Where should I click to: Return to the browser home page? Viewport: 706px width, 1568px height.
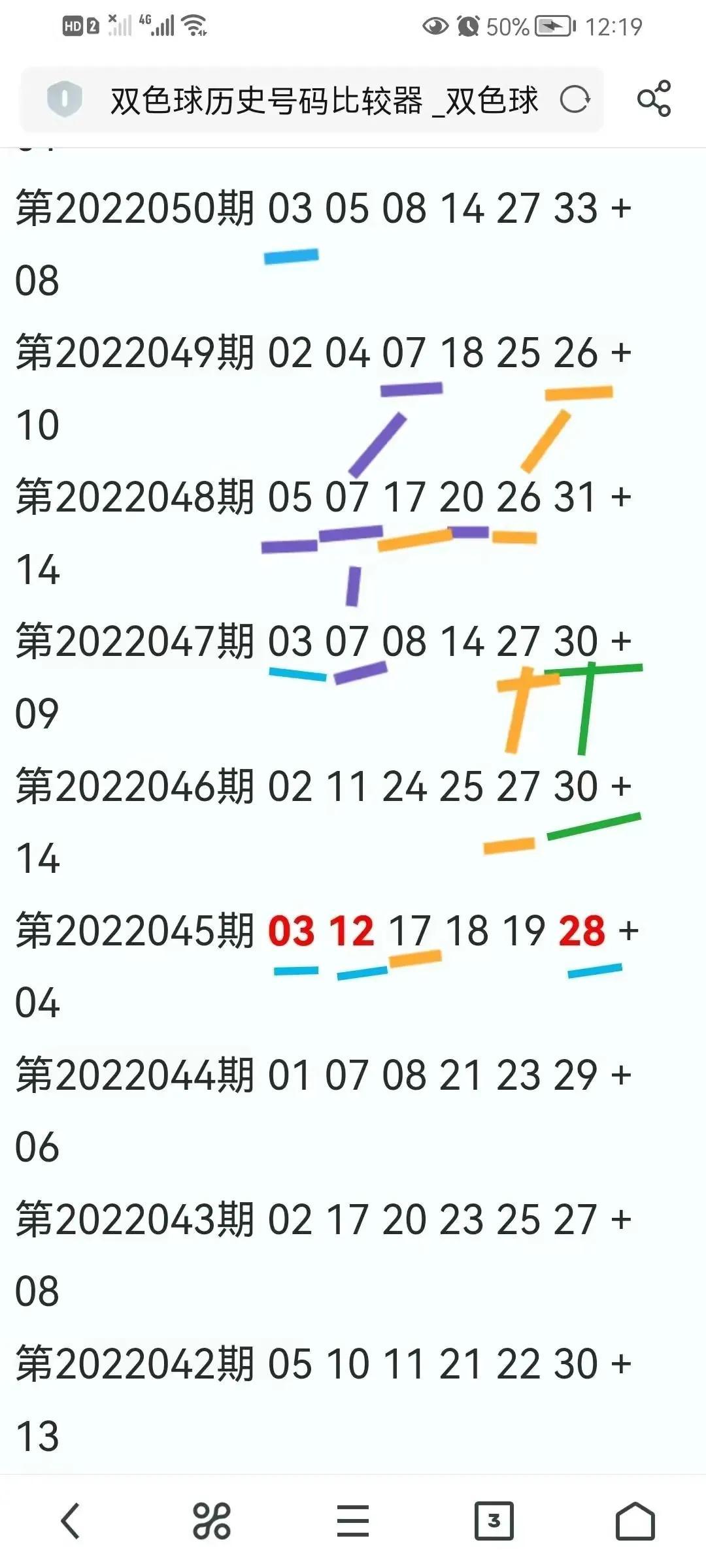pos(635,1520)
